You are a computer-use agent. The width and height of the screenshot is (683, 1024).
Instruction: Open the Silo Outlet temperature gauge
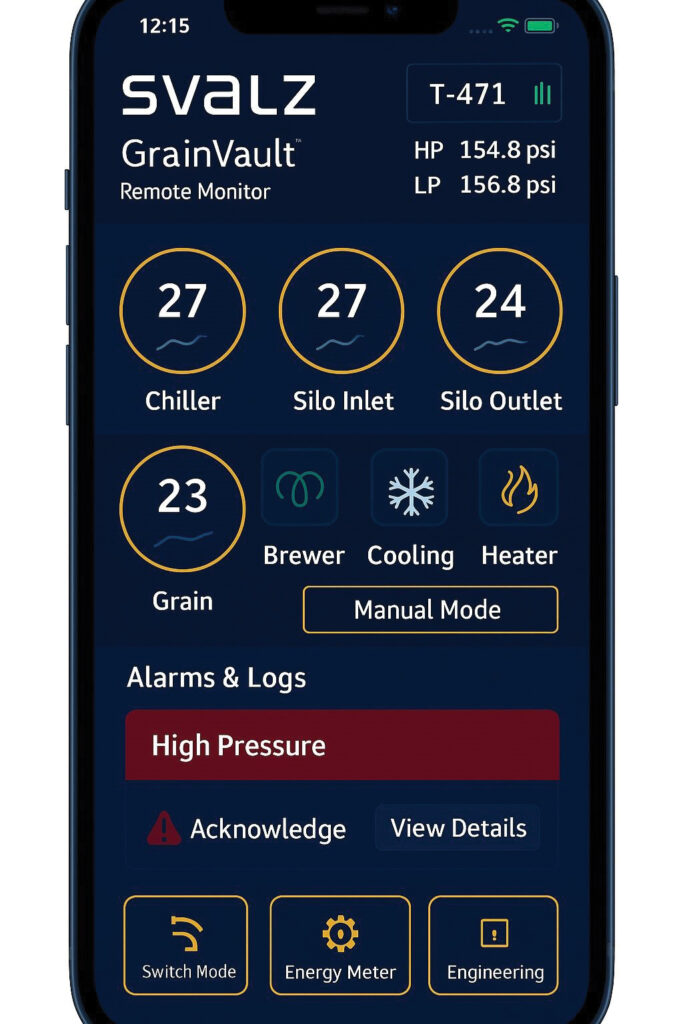pos(501,311)
